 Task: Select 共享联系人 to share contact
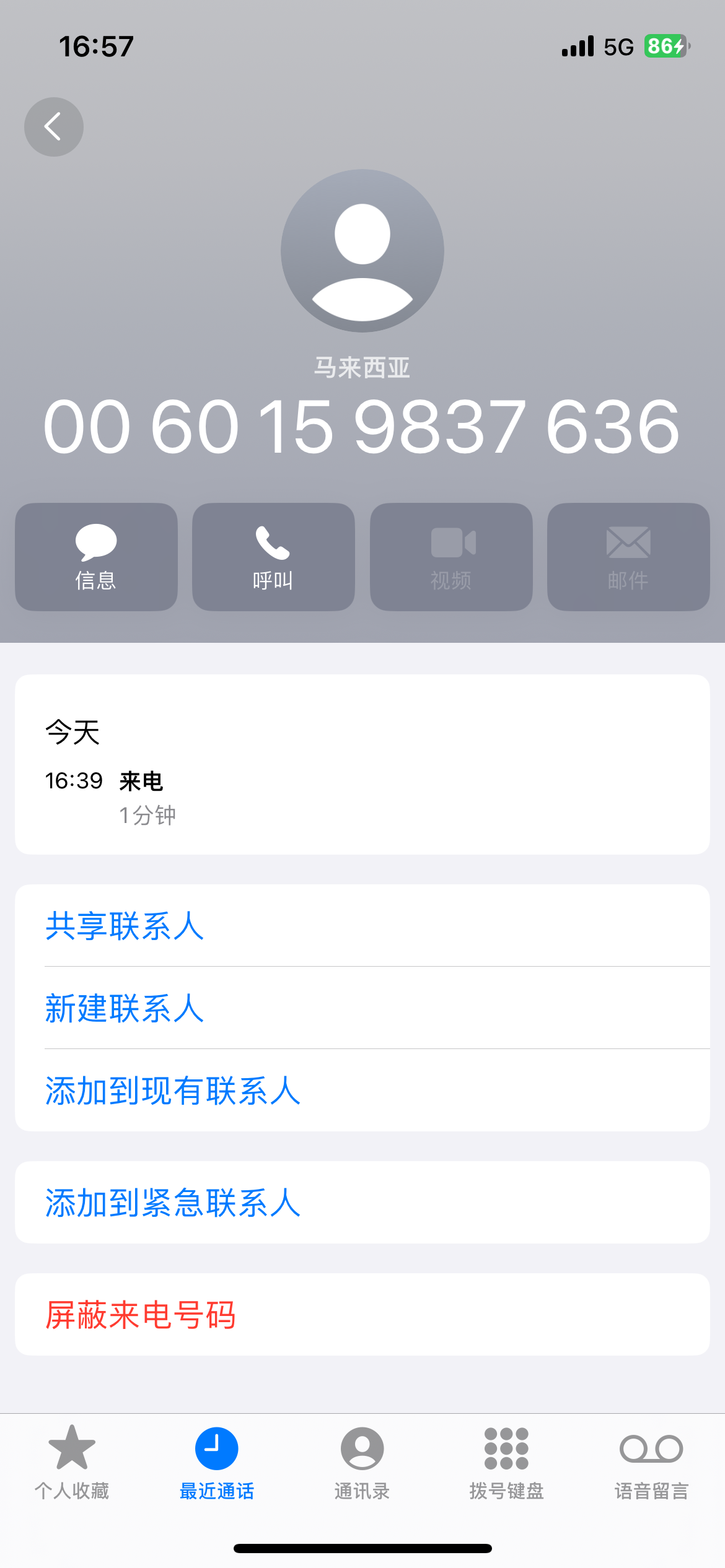pyautogui.click(x=362, y=926)
